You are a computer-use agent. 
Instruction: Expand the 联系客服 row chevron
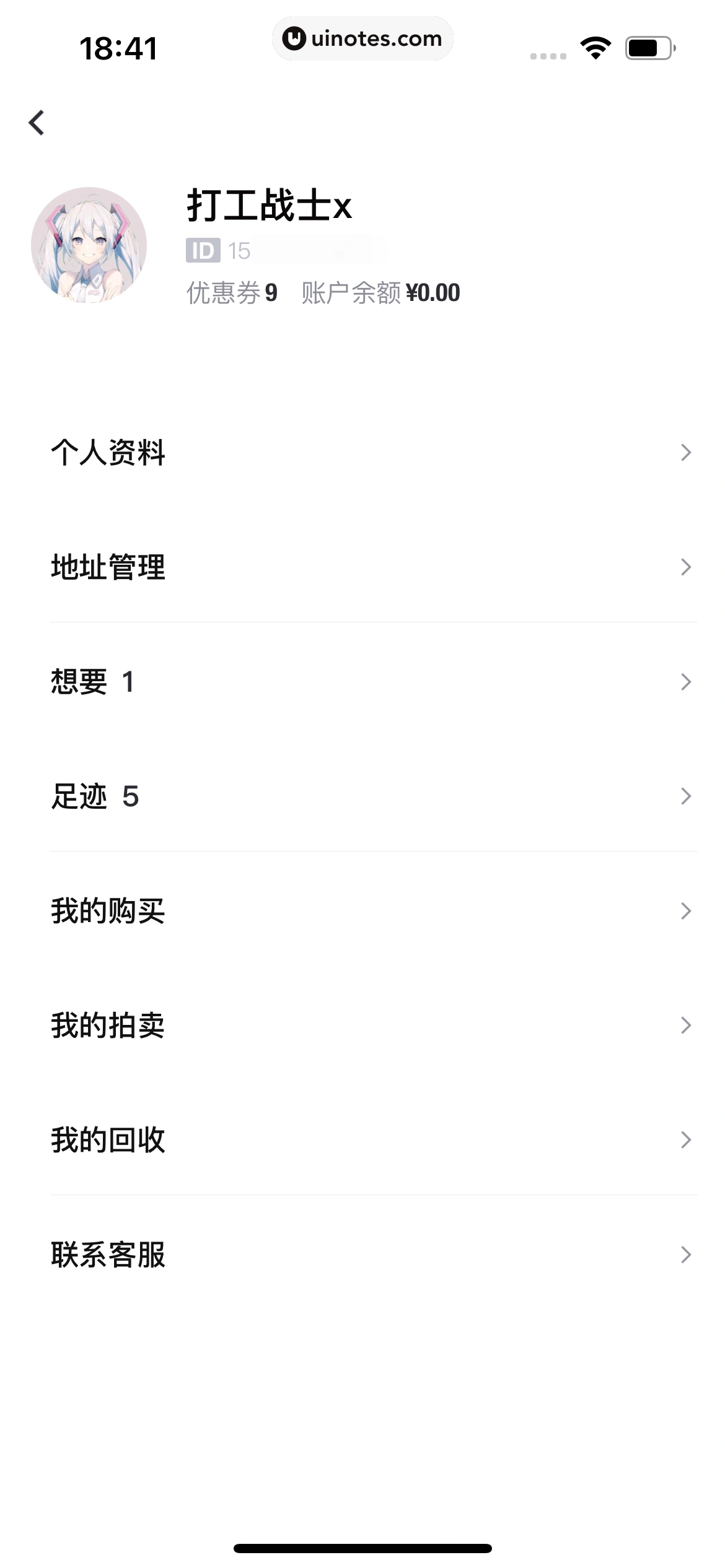685,1255
